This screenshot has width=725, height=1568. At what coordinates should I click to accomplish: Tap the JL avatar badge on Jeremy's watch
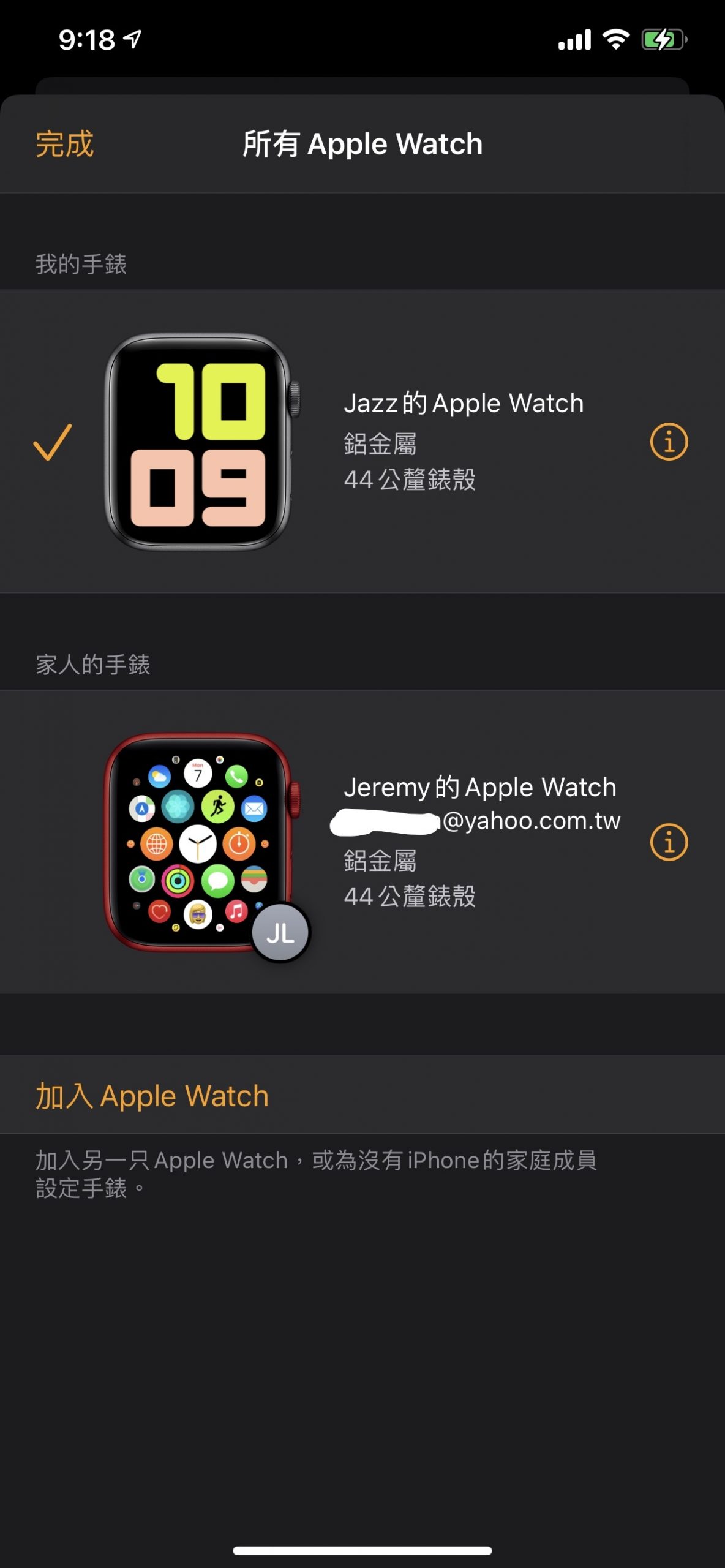281,932
